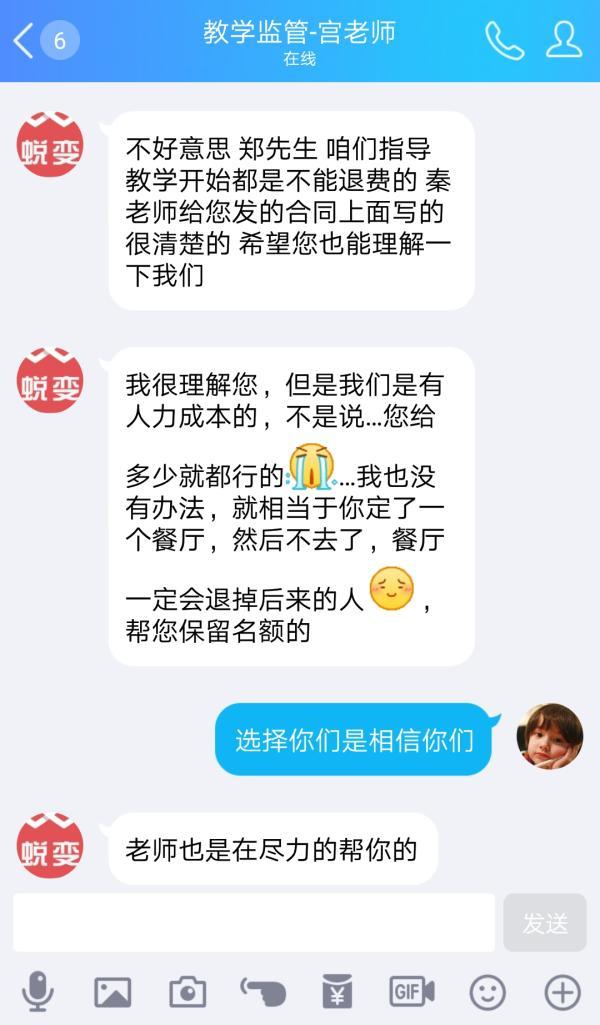The height and width of the screenshot is (1025, 600).
Task: View my own avatar beside the blue message
Action: tap(549, 736)
